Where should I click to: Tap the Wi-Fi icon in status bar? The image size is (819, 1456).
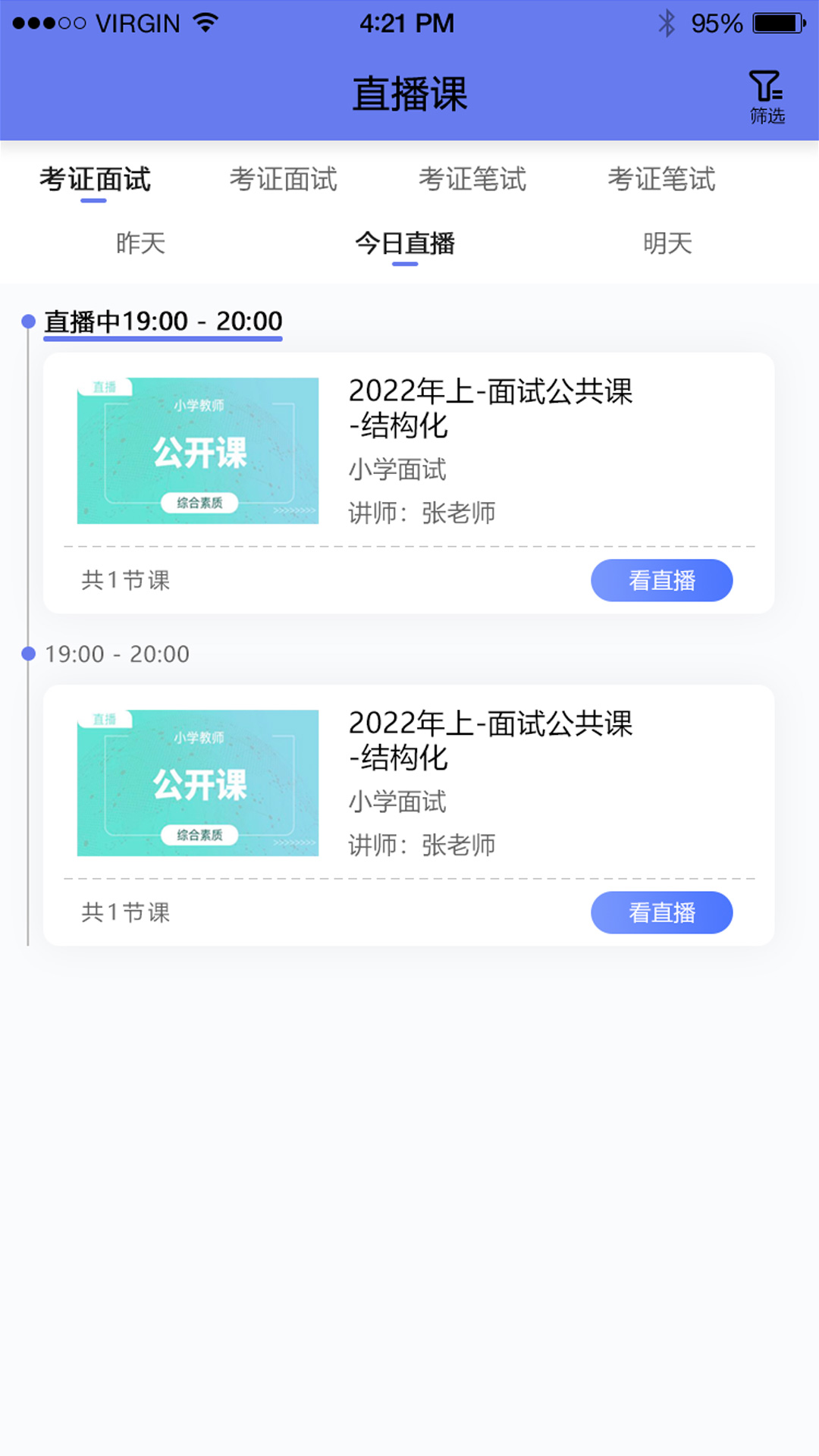[203, 21]
